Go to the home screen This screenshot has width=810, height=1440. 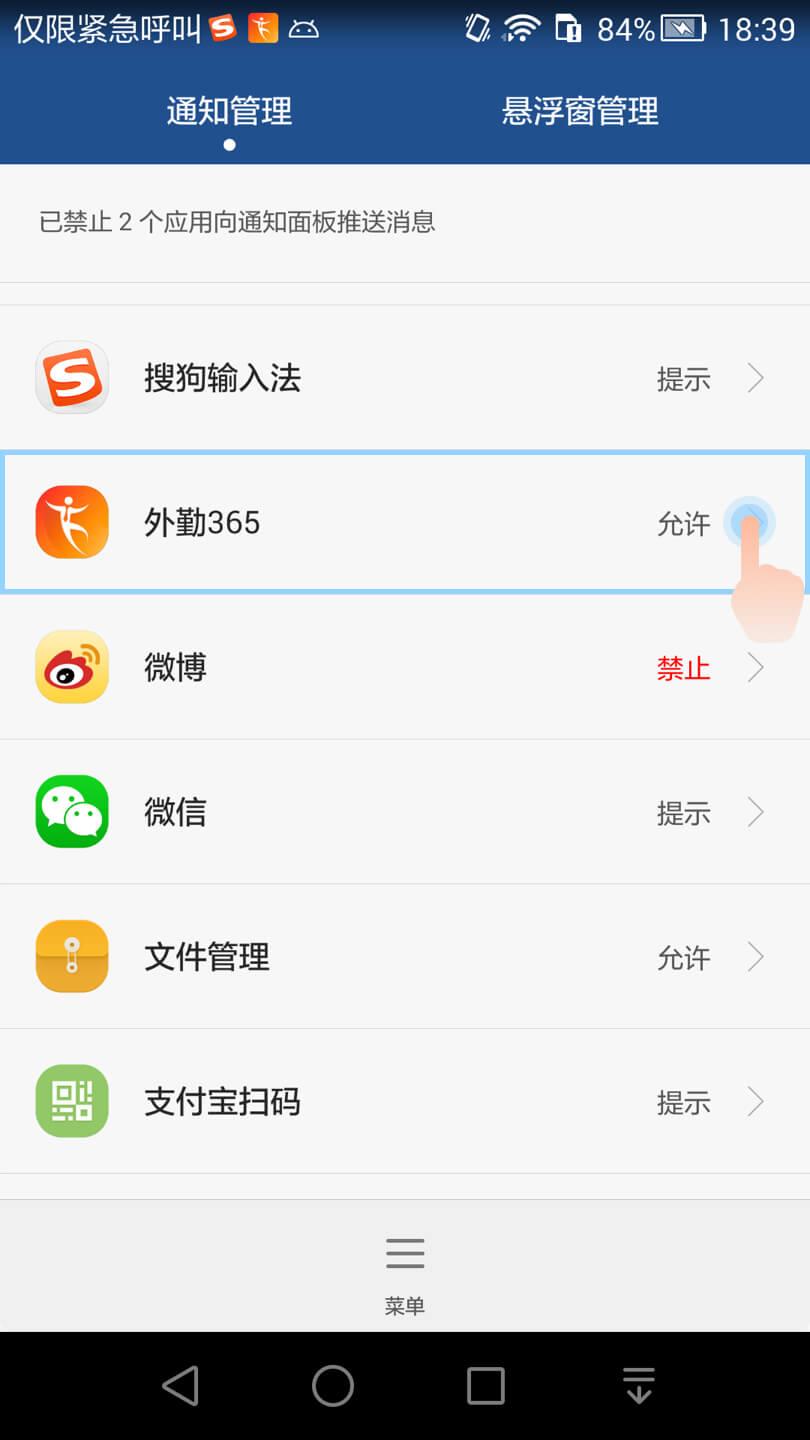[x=333, y=1386]
